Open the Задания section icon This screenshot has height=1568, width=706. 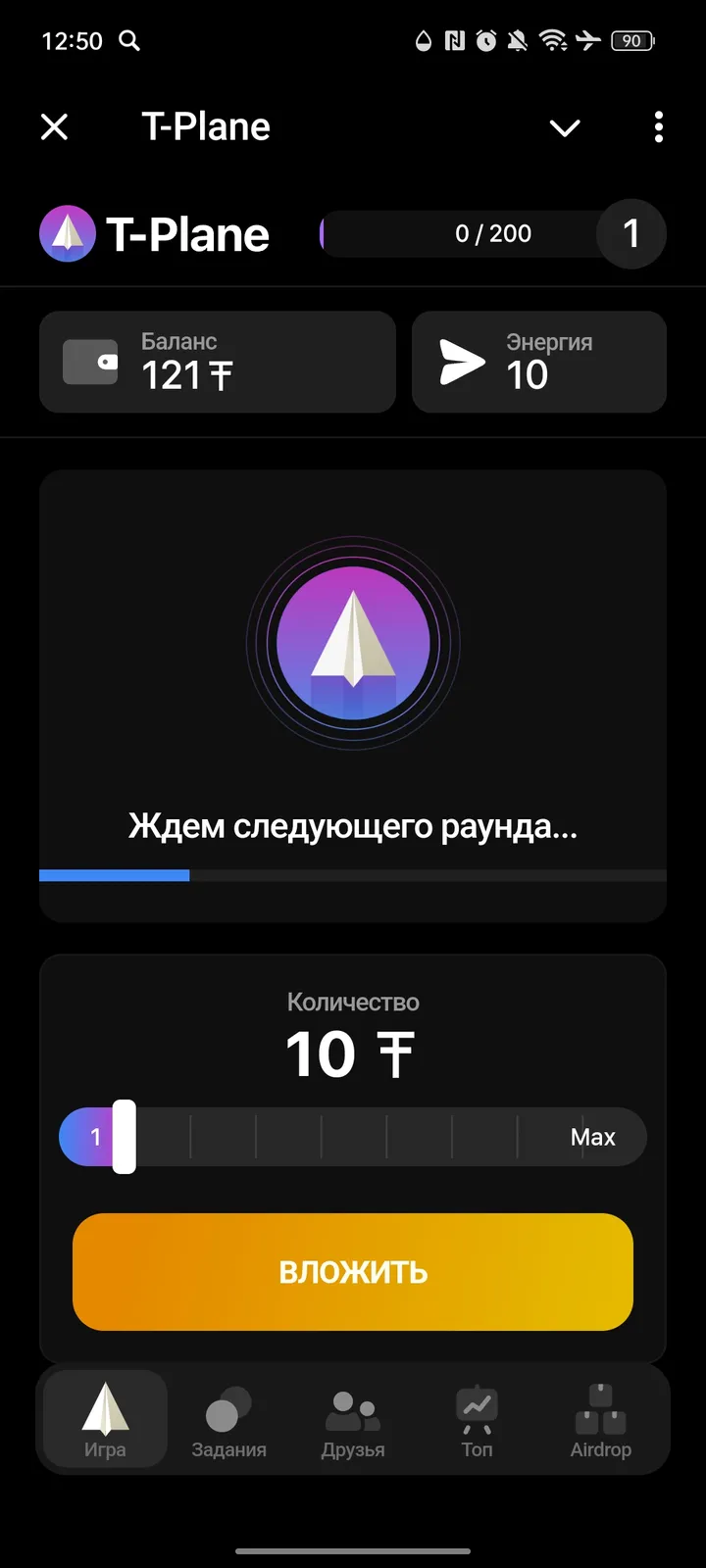coord(227,1409)
